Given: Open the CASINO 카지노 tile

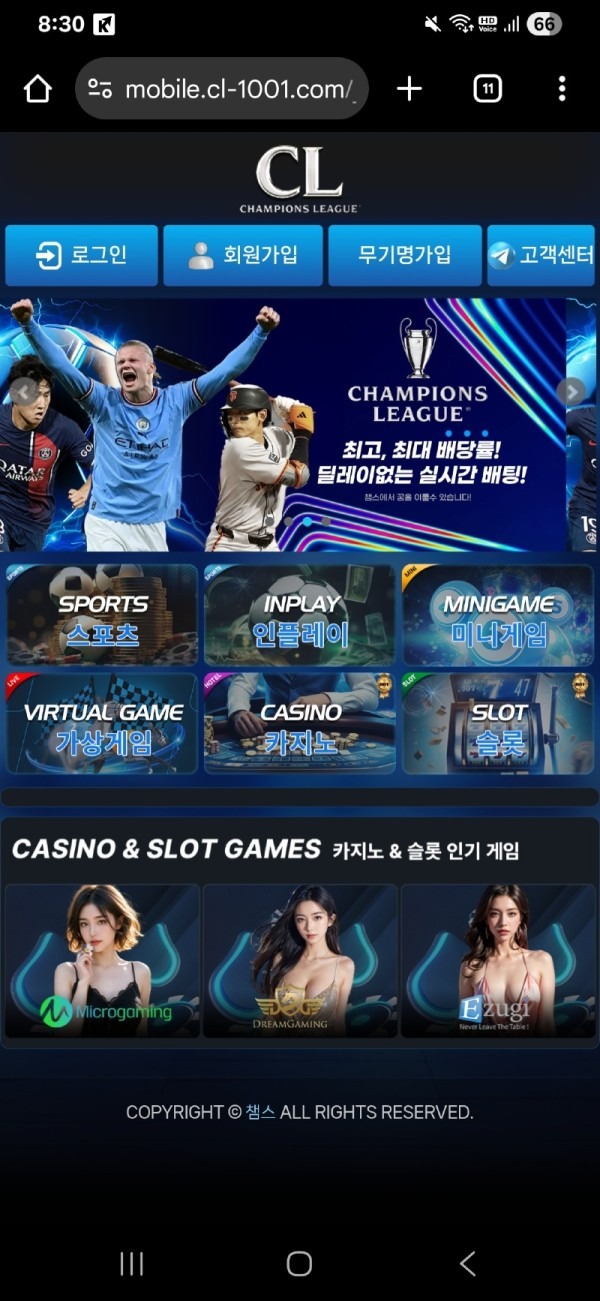Looking at the screenshot, I should 300,724.
